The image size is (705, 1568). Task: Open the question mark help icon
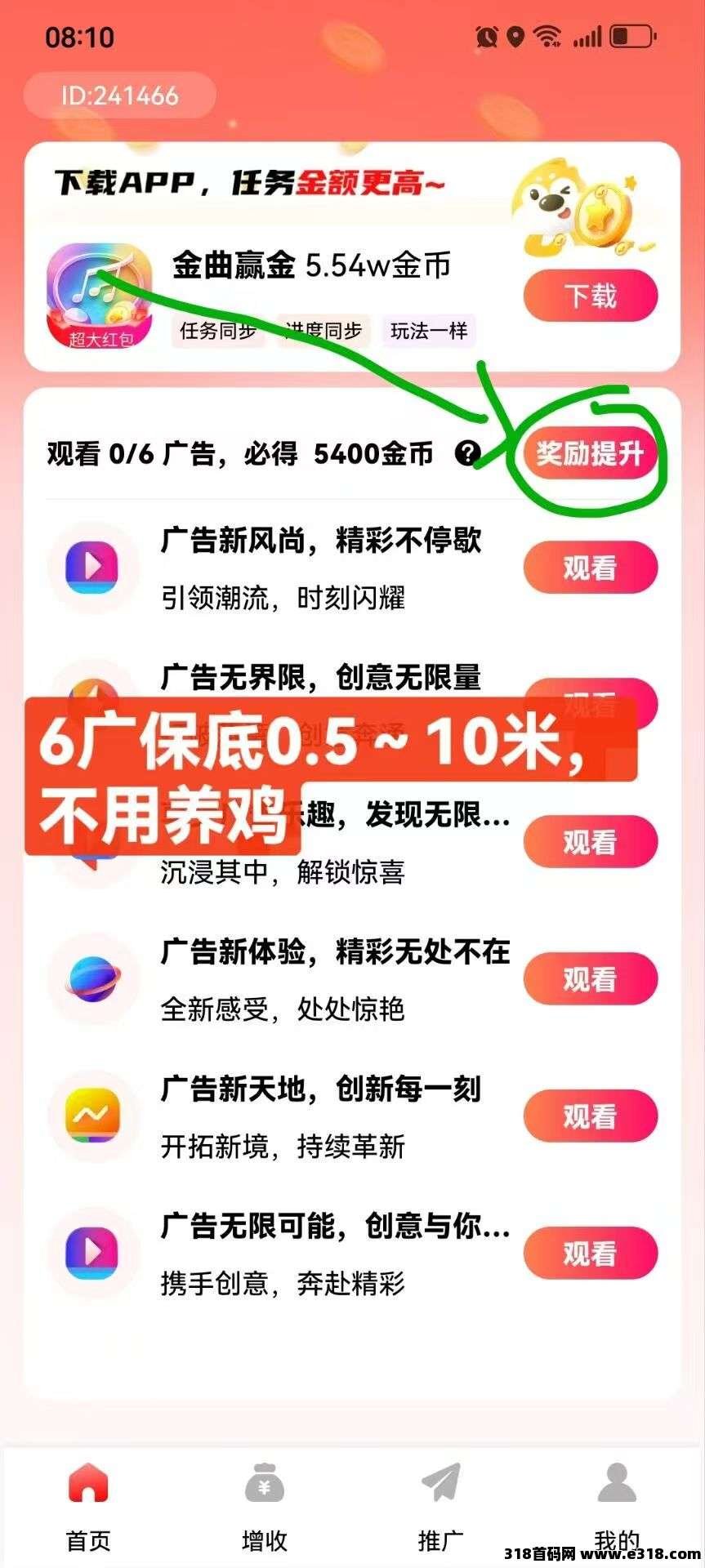click(467, 453)
